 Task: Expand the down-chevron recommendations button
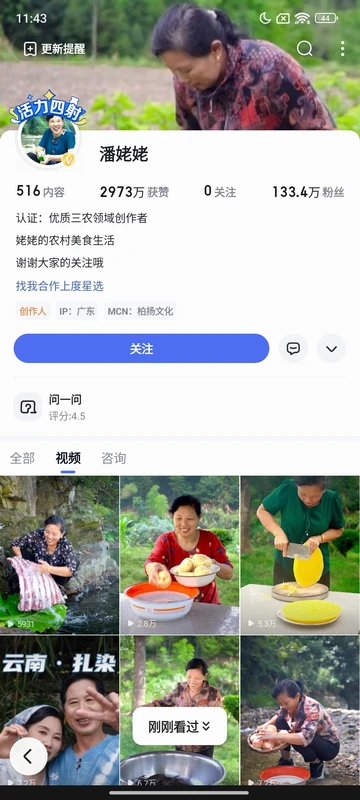(x=331, y=348)
